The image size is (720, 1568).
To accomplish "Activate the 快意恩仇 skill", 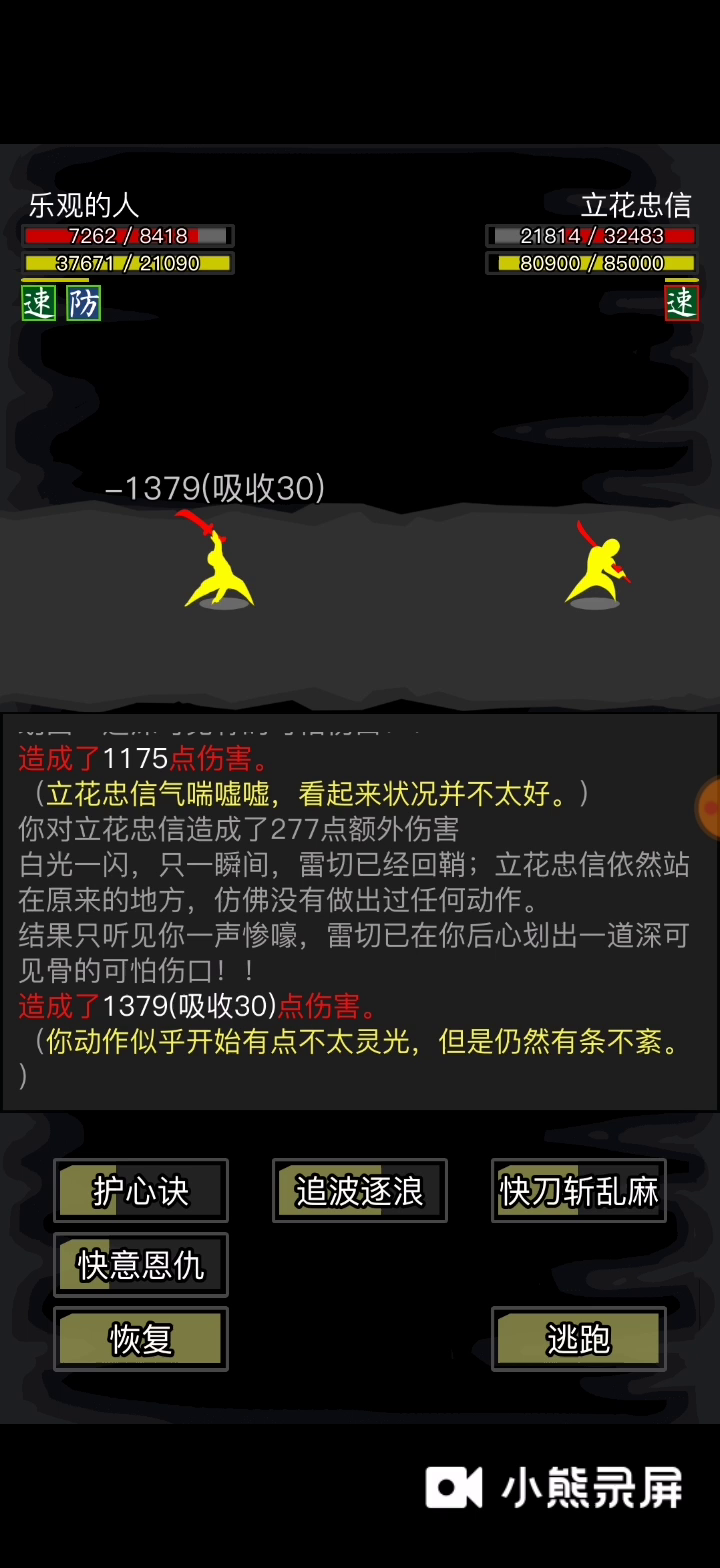I will coord(140,1264).
